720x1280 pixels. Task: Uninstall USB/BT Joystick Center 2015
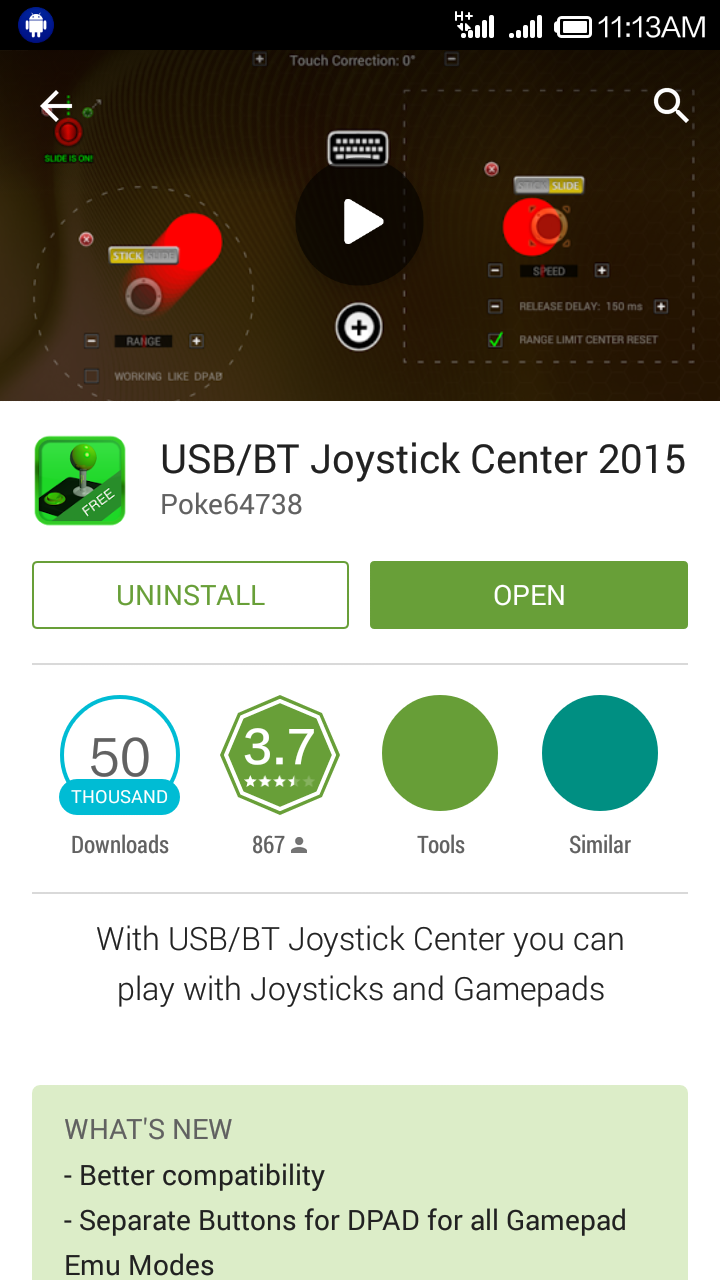(190, 595)
